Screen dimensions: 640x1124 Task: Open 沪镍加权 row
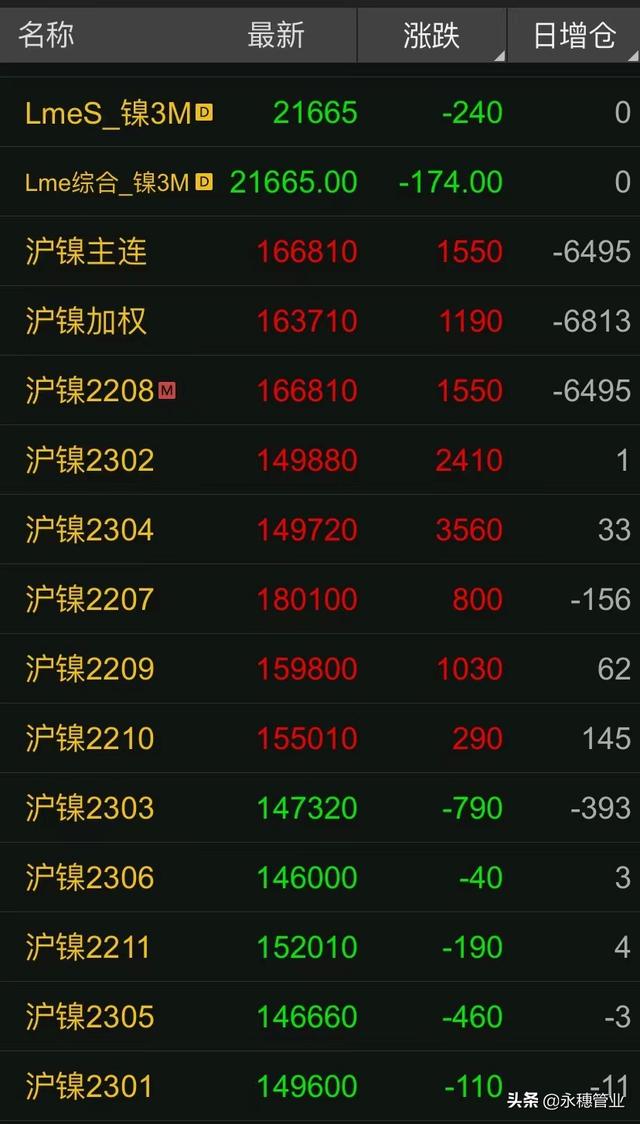[x=86, y=321]
